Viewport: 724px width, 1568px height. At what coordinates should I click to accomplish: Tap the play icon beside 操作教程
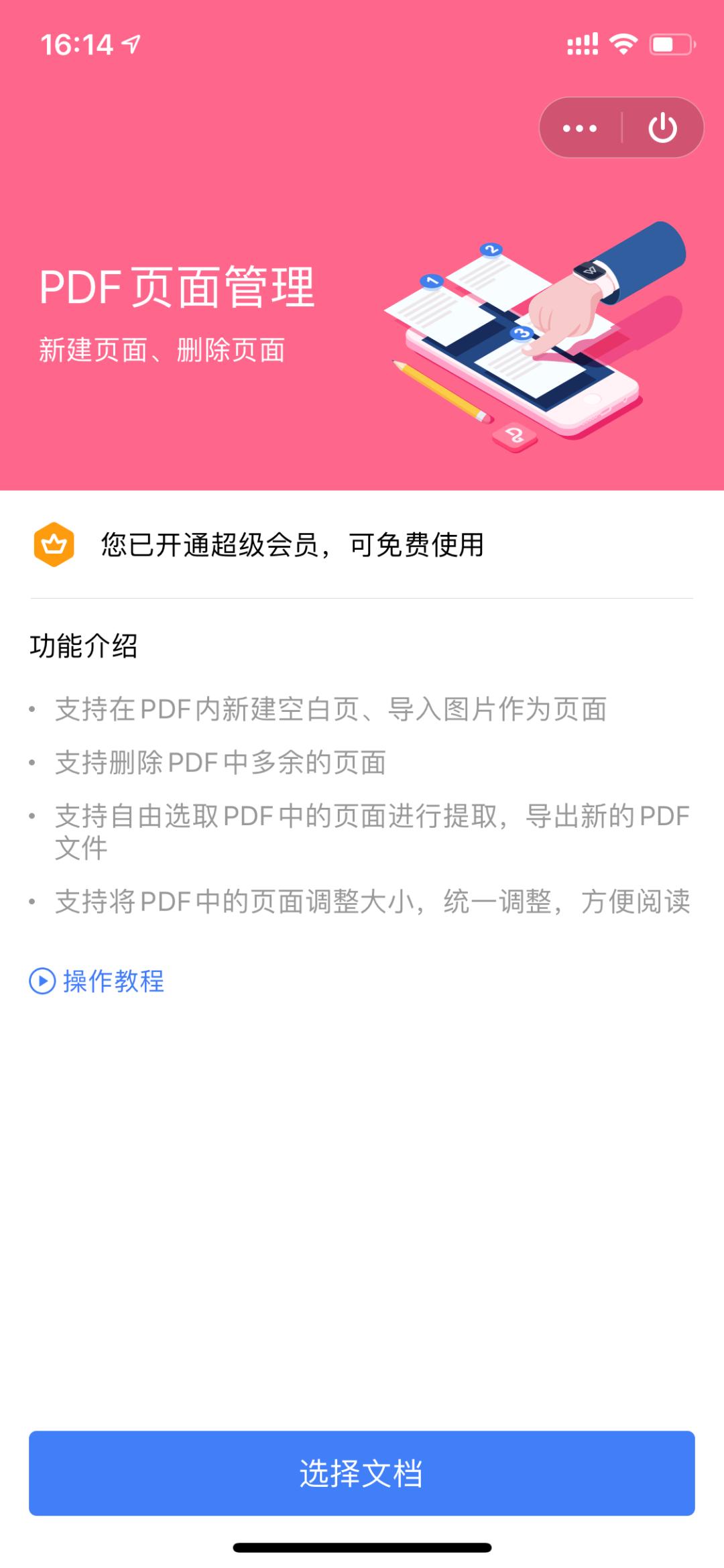pyautogui.click(x=42, y=981)
